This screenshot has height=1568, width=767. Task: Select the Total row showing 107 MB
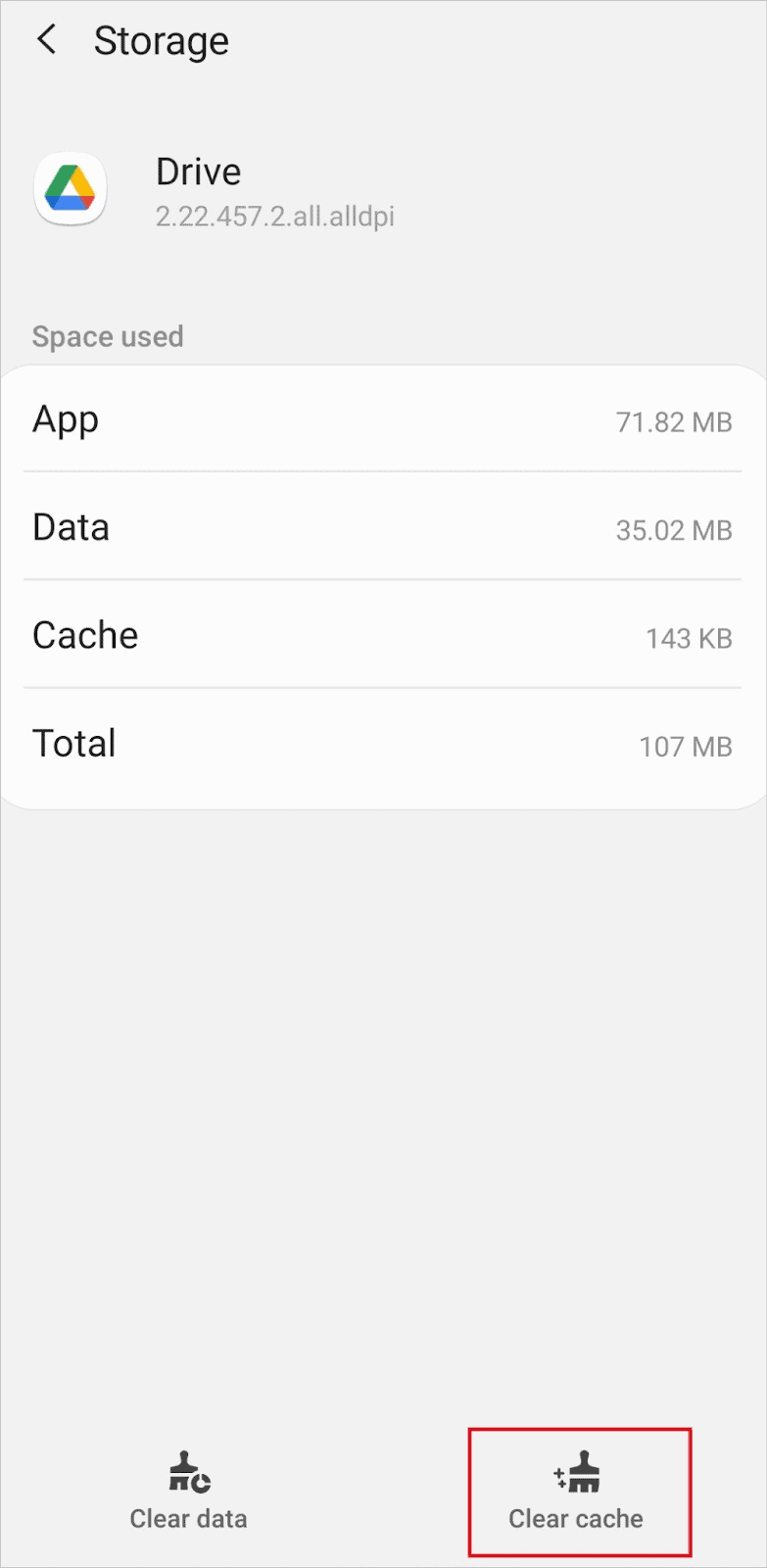point(382,743)
